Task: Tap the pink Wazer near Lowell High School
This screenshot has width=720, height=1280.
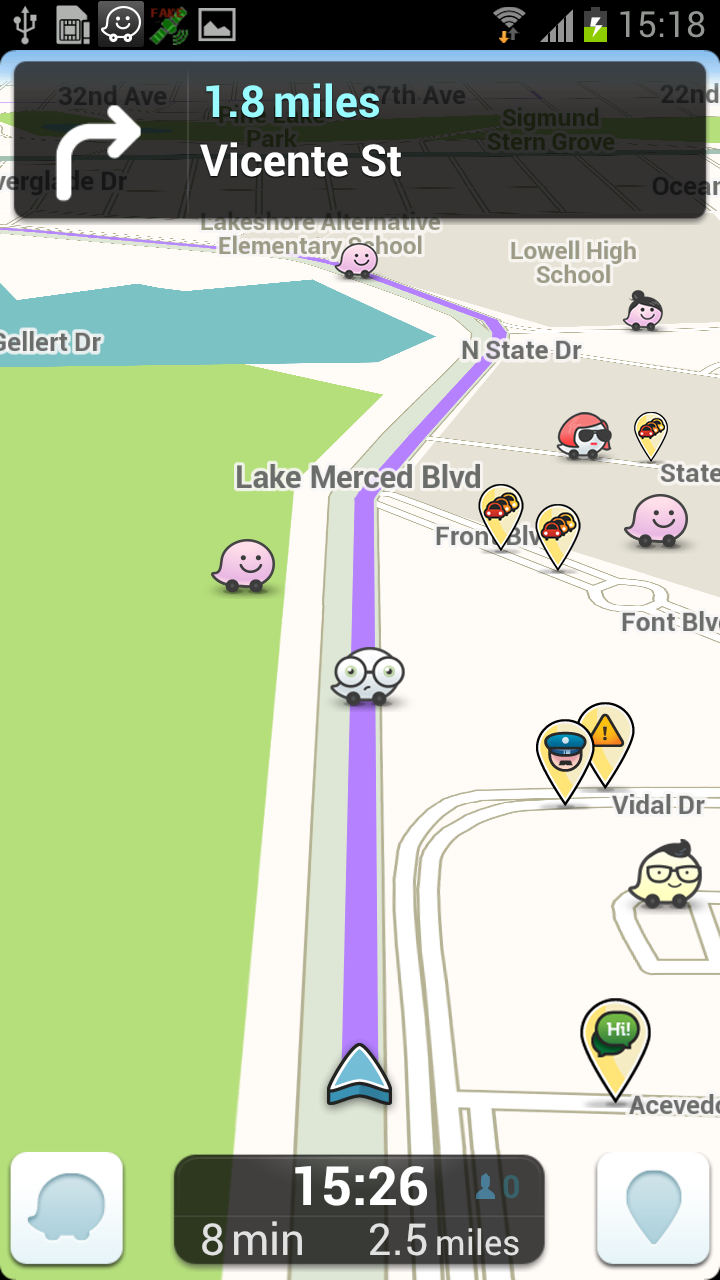Action: click(643, 311)
